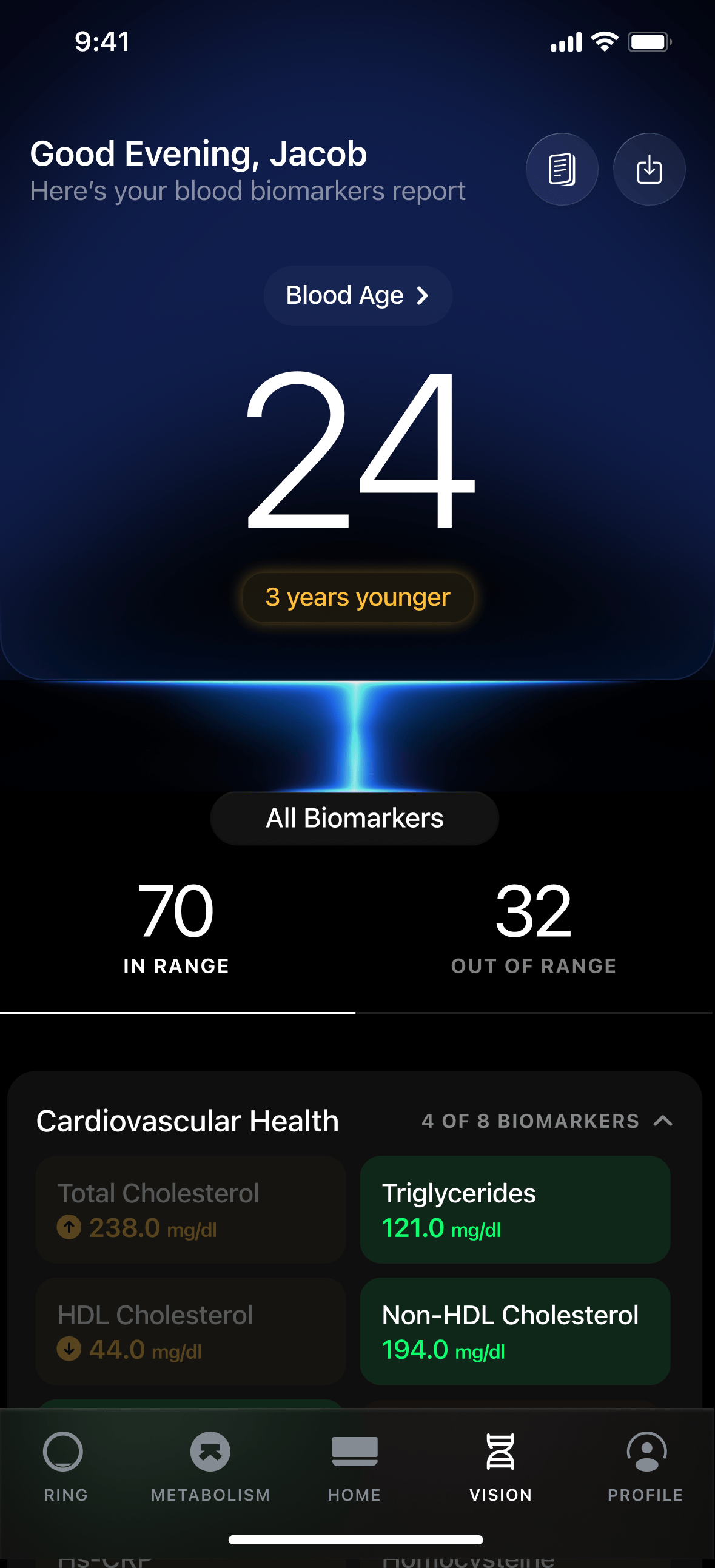Go to the Home tab
This screenshot has height=1568, width=715.
(354, 1467)
